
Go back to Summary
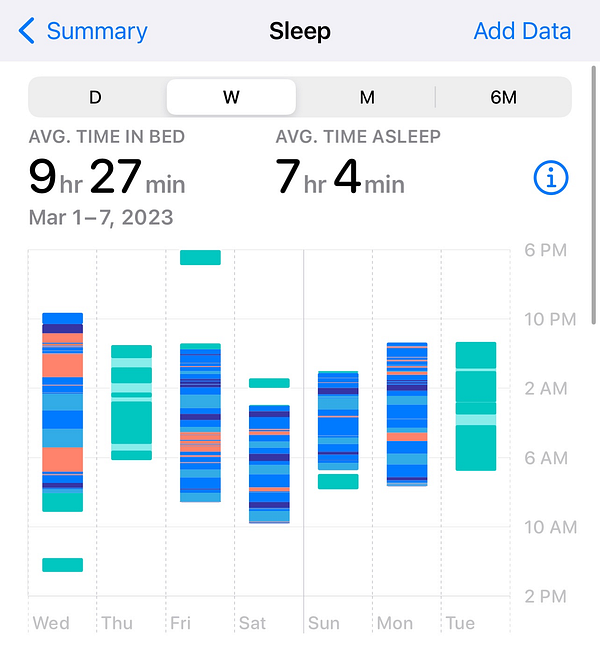pyautogui.click(x=83, y=31)
